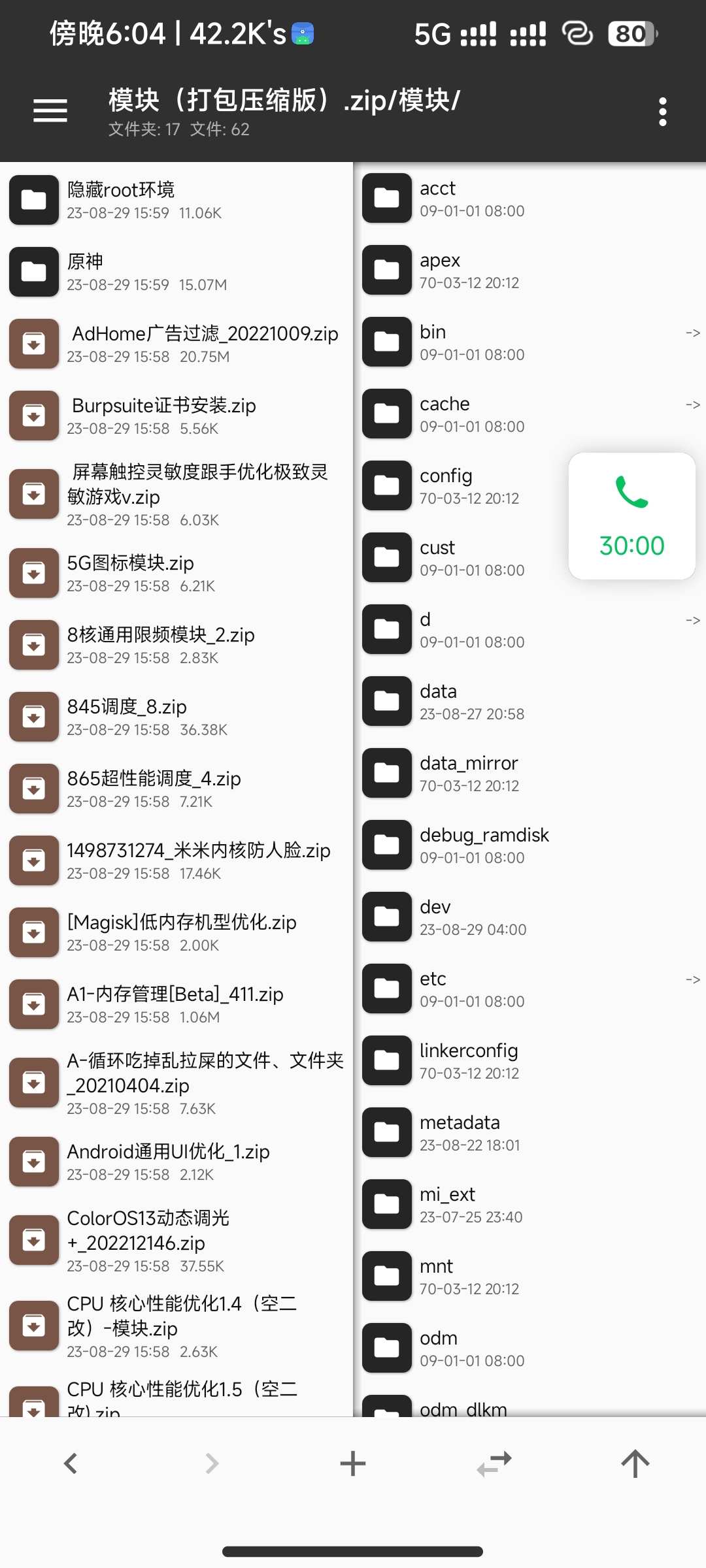Select Burpsuite证书安装.zip
The image size is (706, 1568).
(x=176, y=416)
